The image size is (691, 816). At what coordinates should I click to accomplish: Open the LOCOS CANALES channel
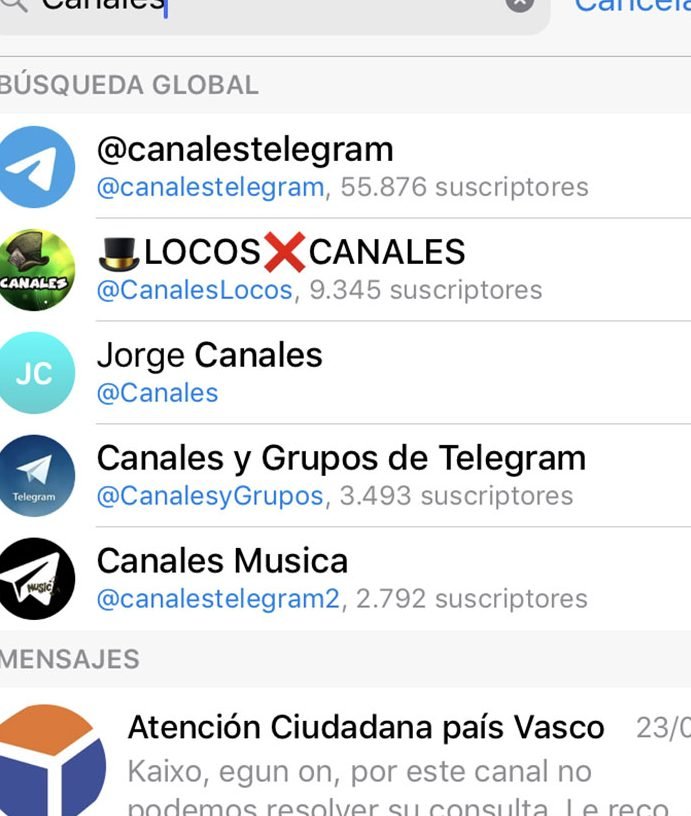click(x=345, y=270)
